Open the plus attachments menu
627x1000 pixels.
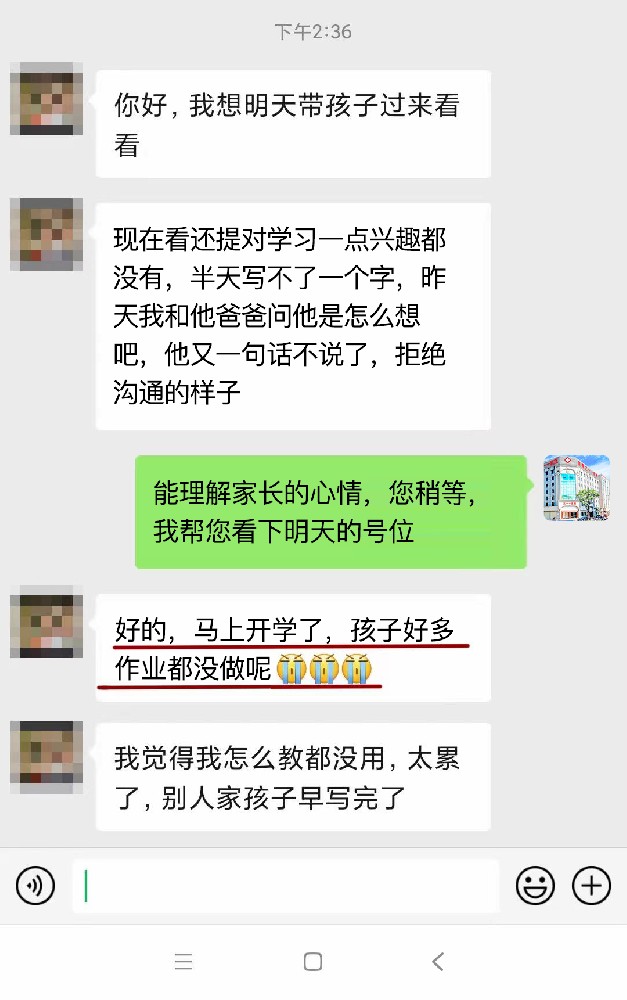click(591, 885)
